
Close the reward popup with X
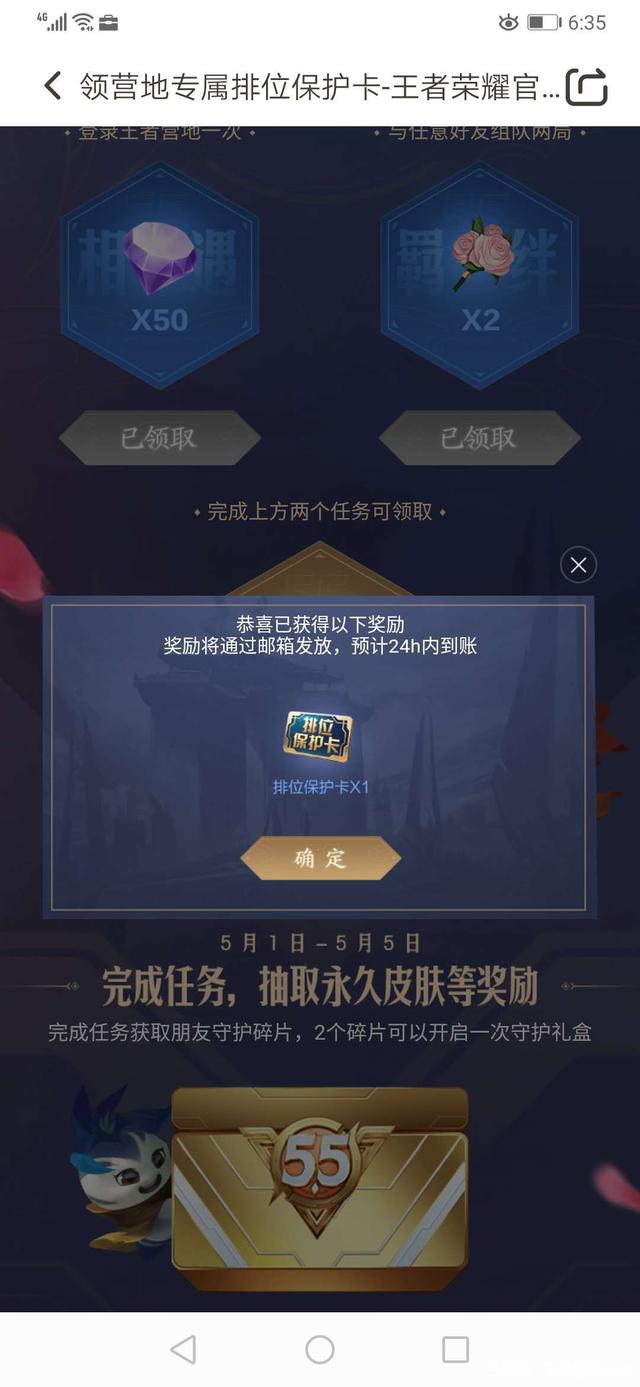[578, 565]
